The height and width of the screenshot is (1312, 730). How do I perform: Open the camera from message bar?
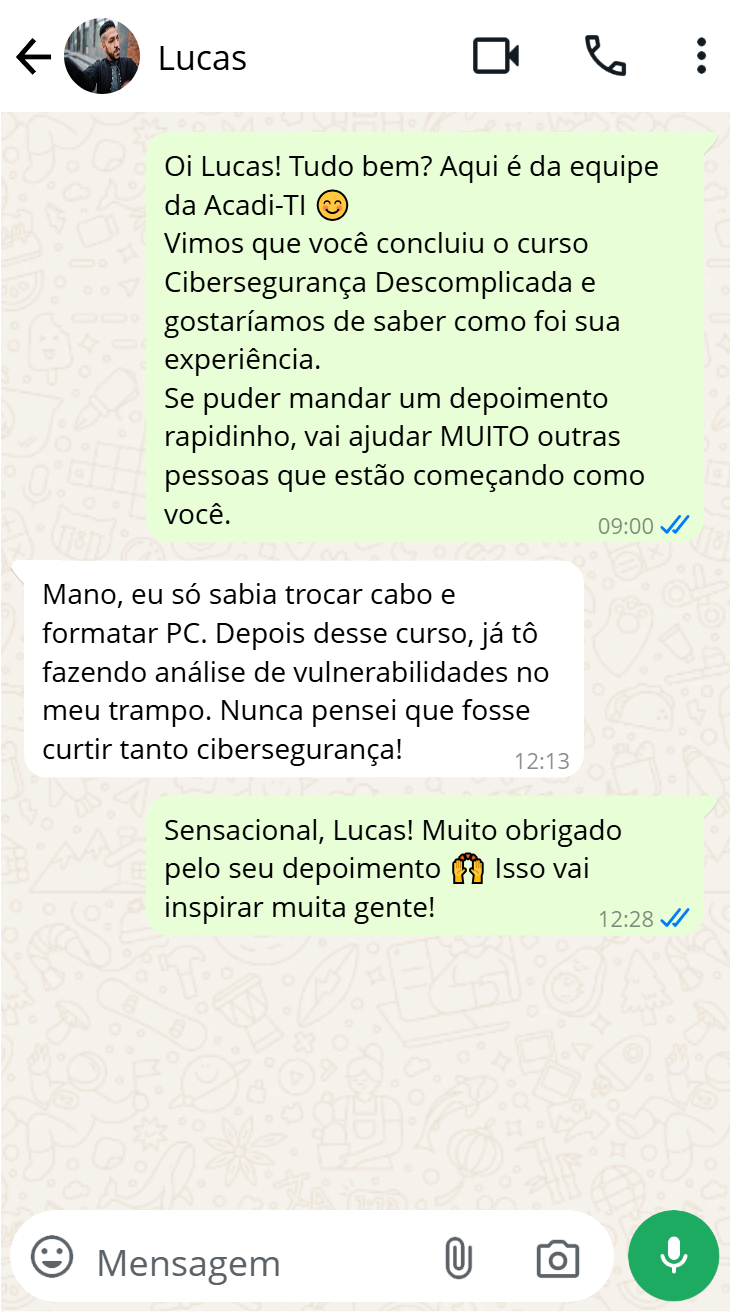pos(557,1259)
